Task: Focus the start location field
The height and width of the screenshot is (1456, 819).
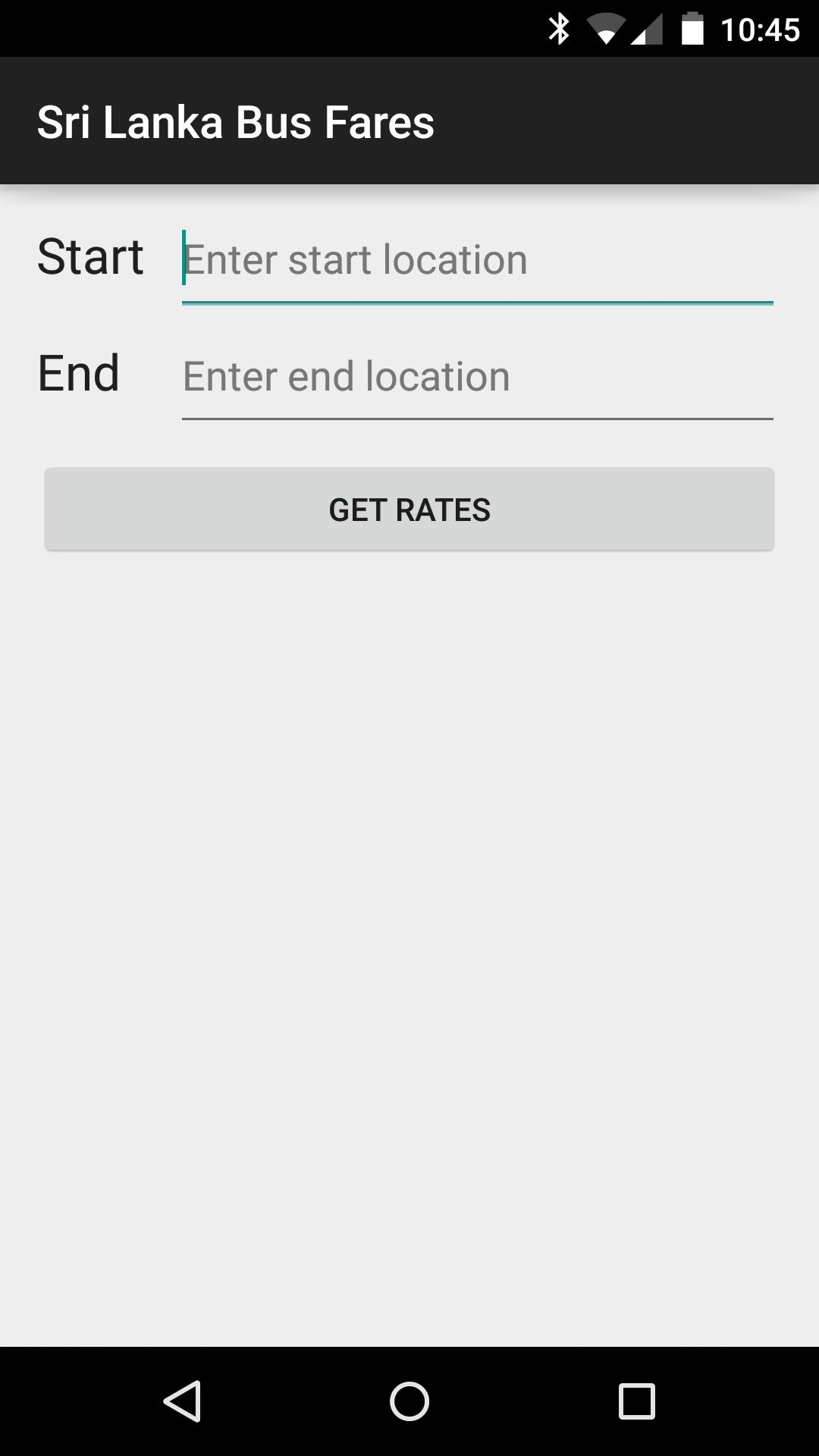Action: (x=476, y=260)
